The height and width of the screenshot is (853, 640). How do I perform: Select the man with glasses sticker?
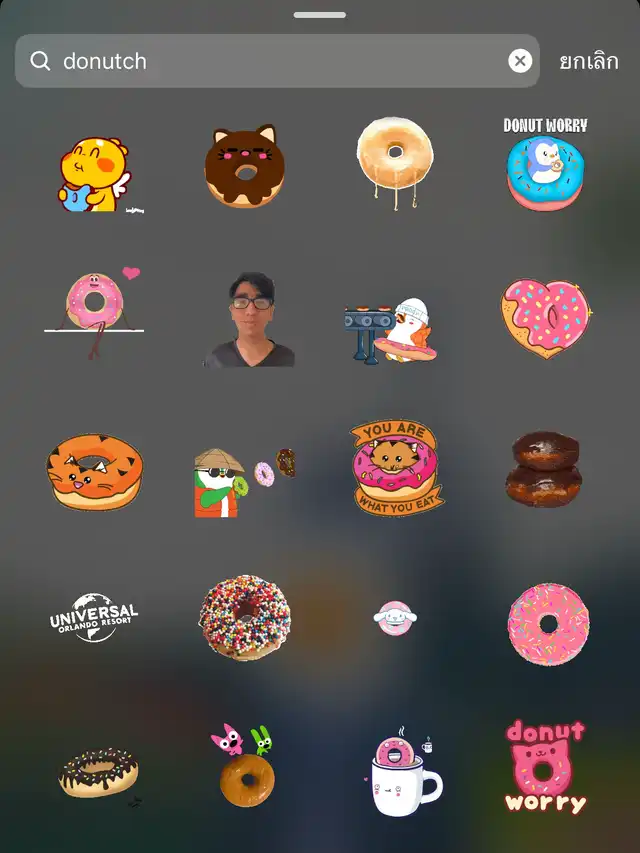click(x=248, y=319)
